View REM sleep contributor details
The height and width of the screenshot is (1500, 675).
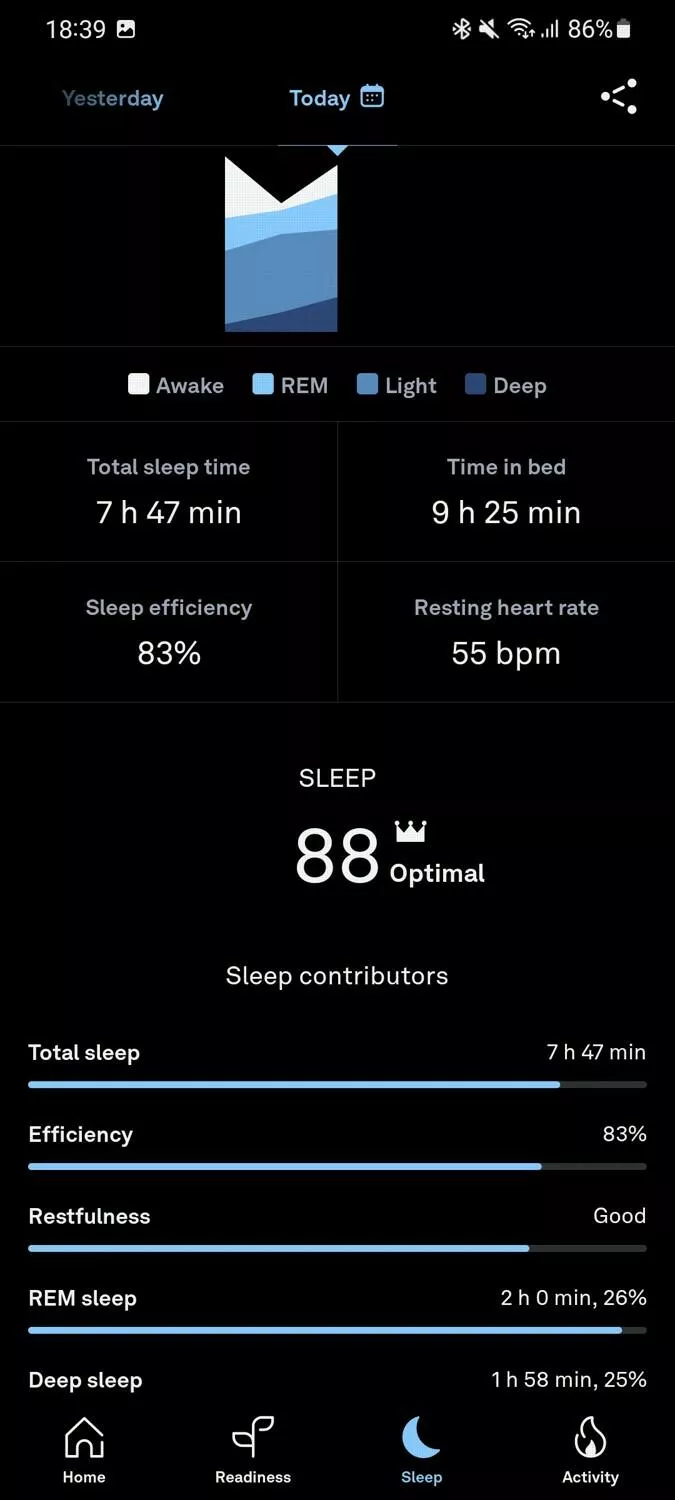click(x=337, y=1309)
